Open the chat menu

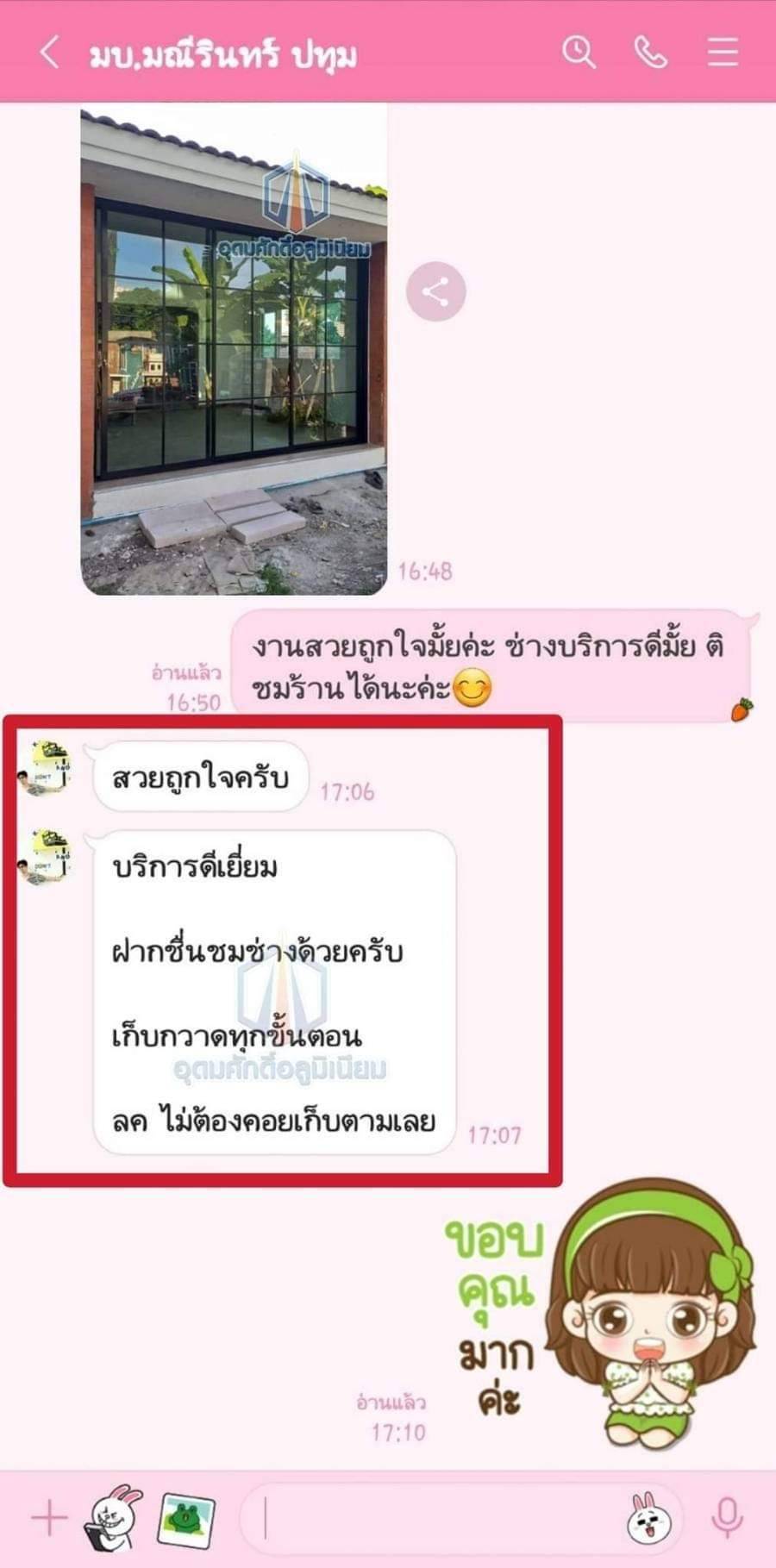(723, 53)
